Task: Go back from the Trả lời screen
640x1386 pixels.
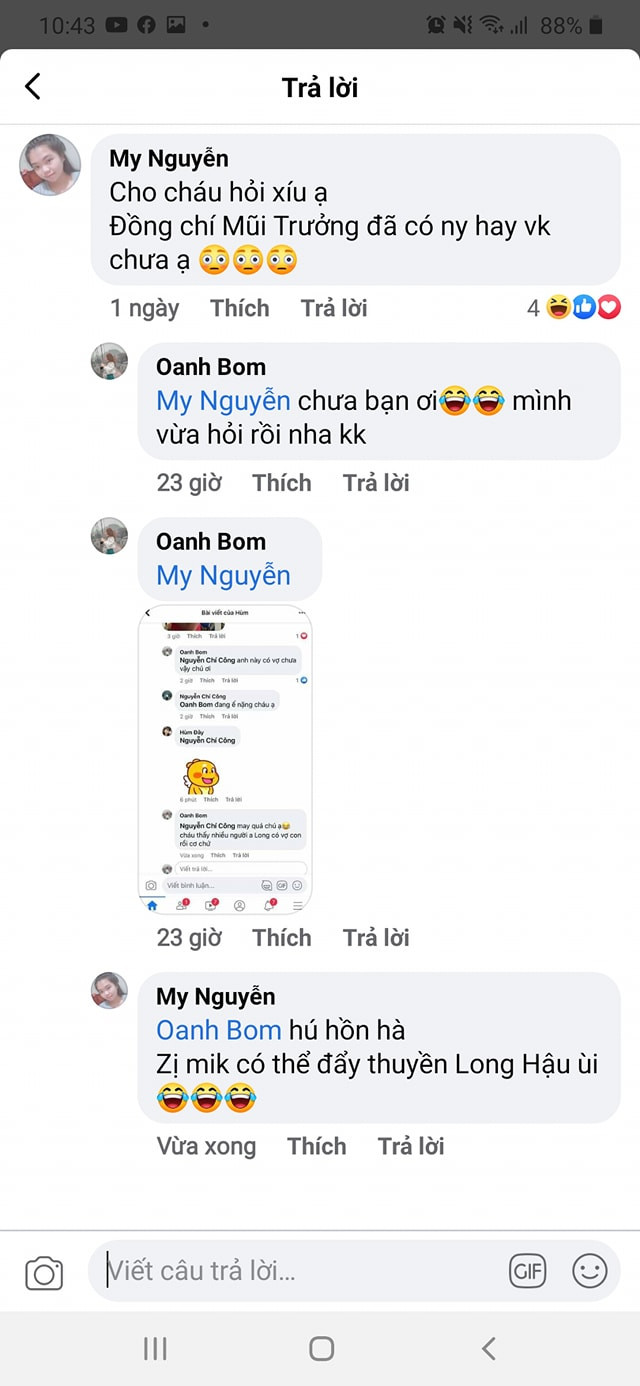Action: tap(33, 87)
